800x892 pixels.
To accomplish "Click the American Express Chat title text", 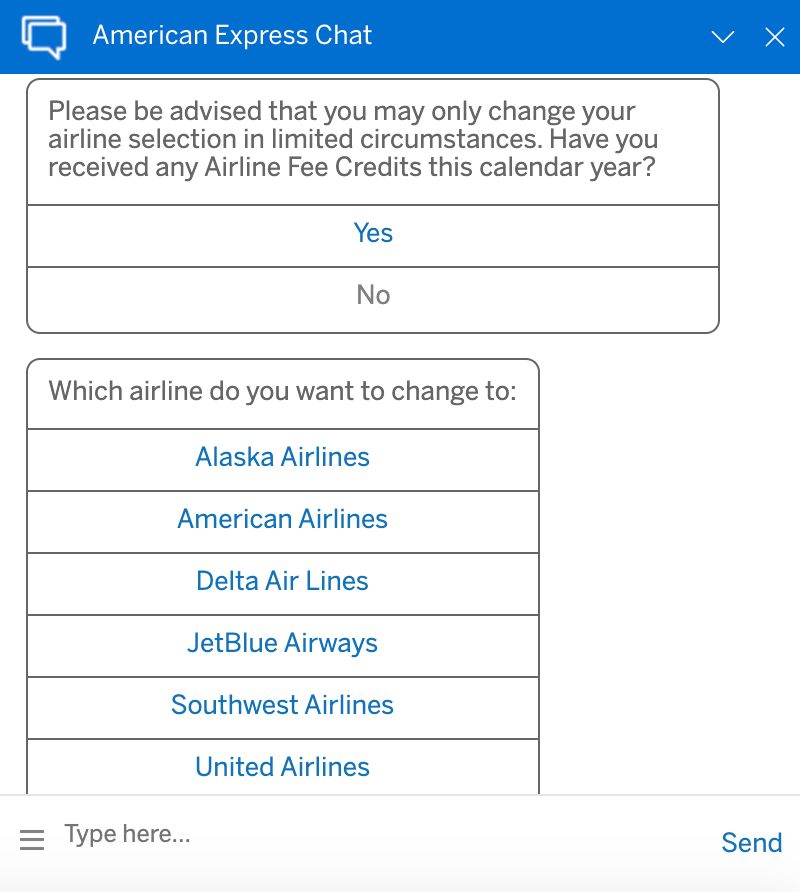I will click(232, 36).
